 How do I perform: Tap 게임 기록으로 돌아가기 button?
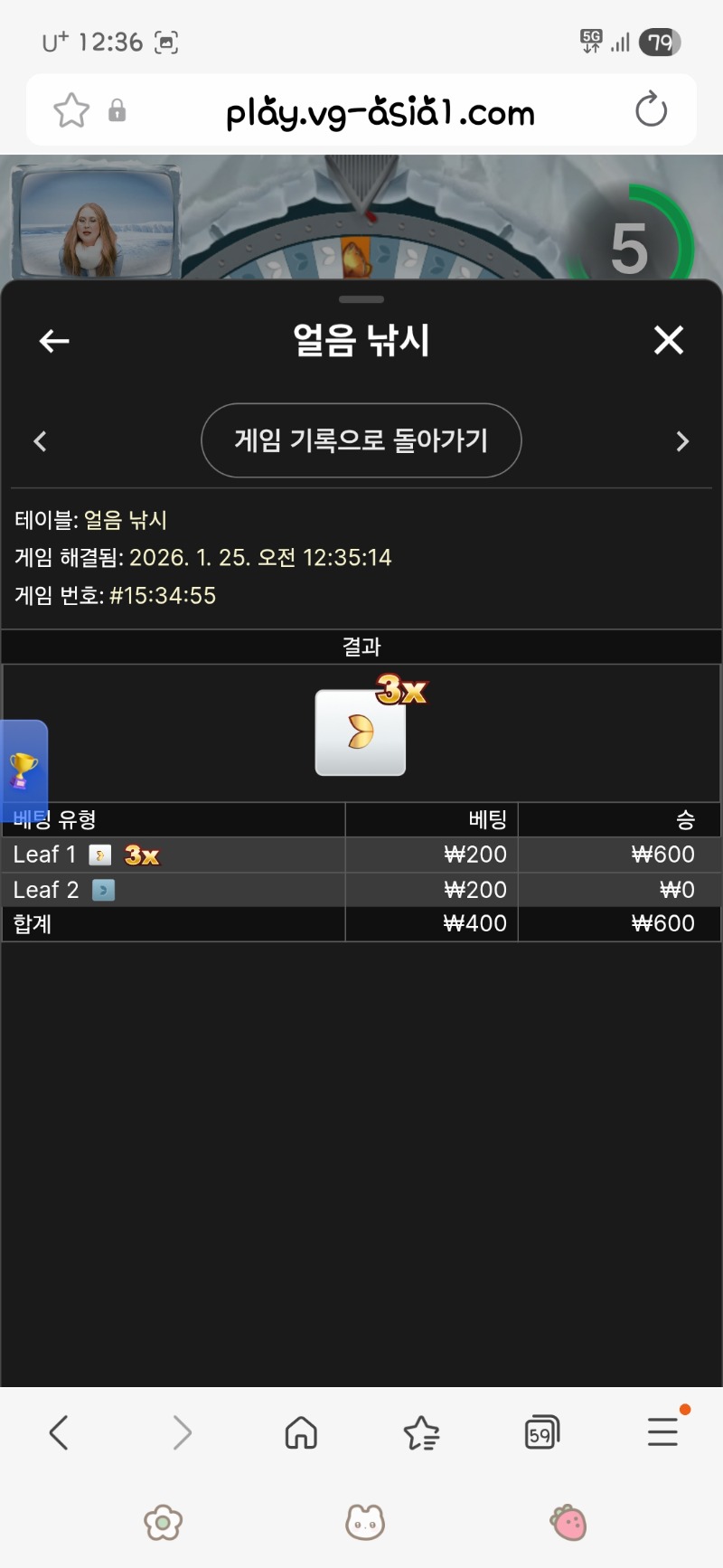pyautogui.click(x=361, y=440)
